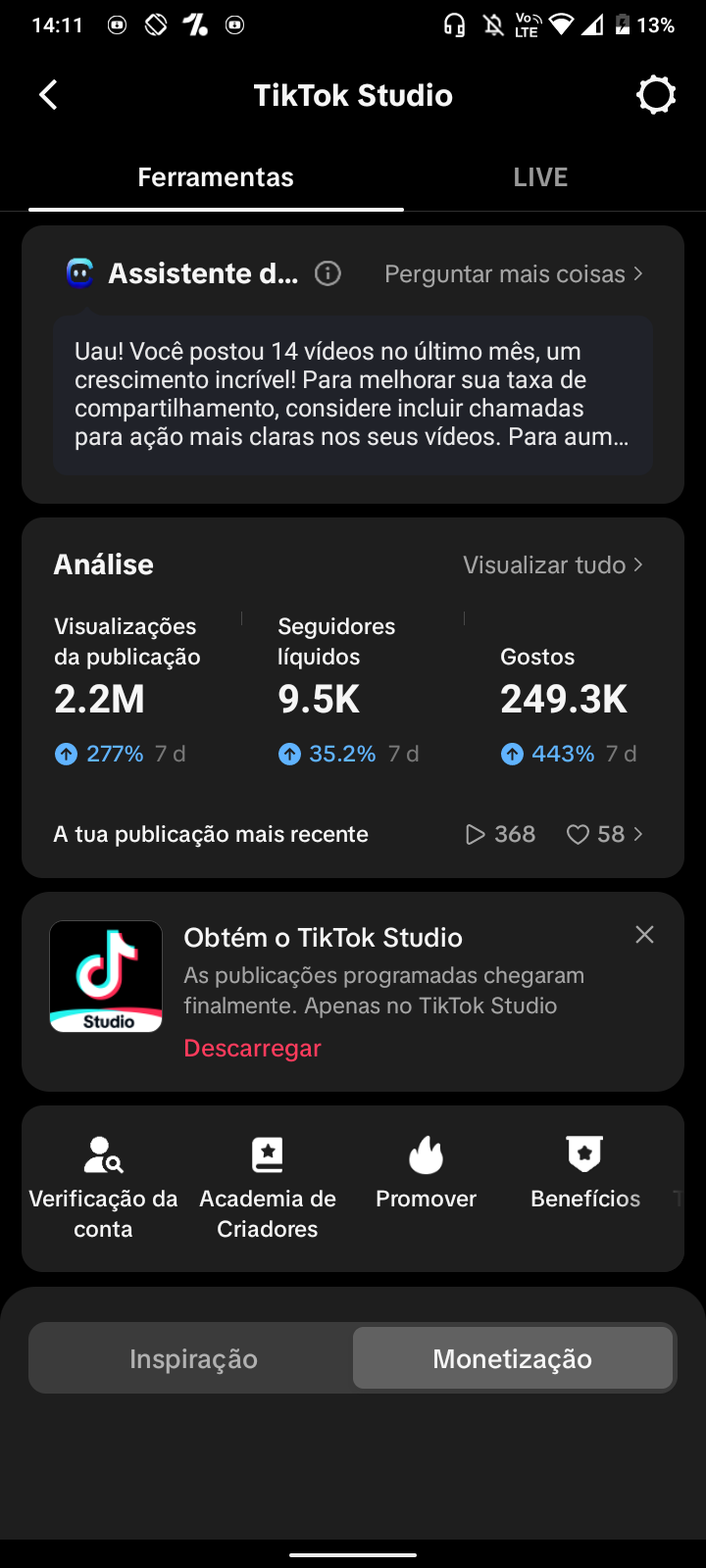Tap Perguntar mais coisas link
This screenshot has width=706, height=1568.
(x=514, y=273)
